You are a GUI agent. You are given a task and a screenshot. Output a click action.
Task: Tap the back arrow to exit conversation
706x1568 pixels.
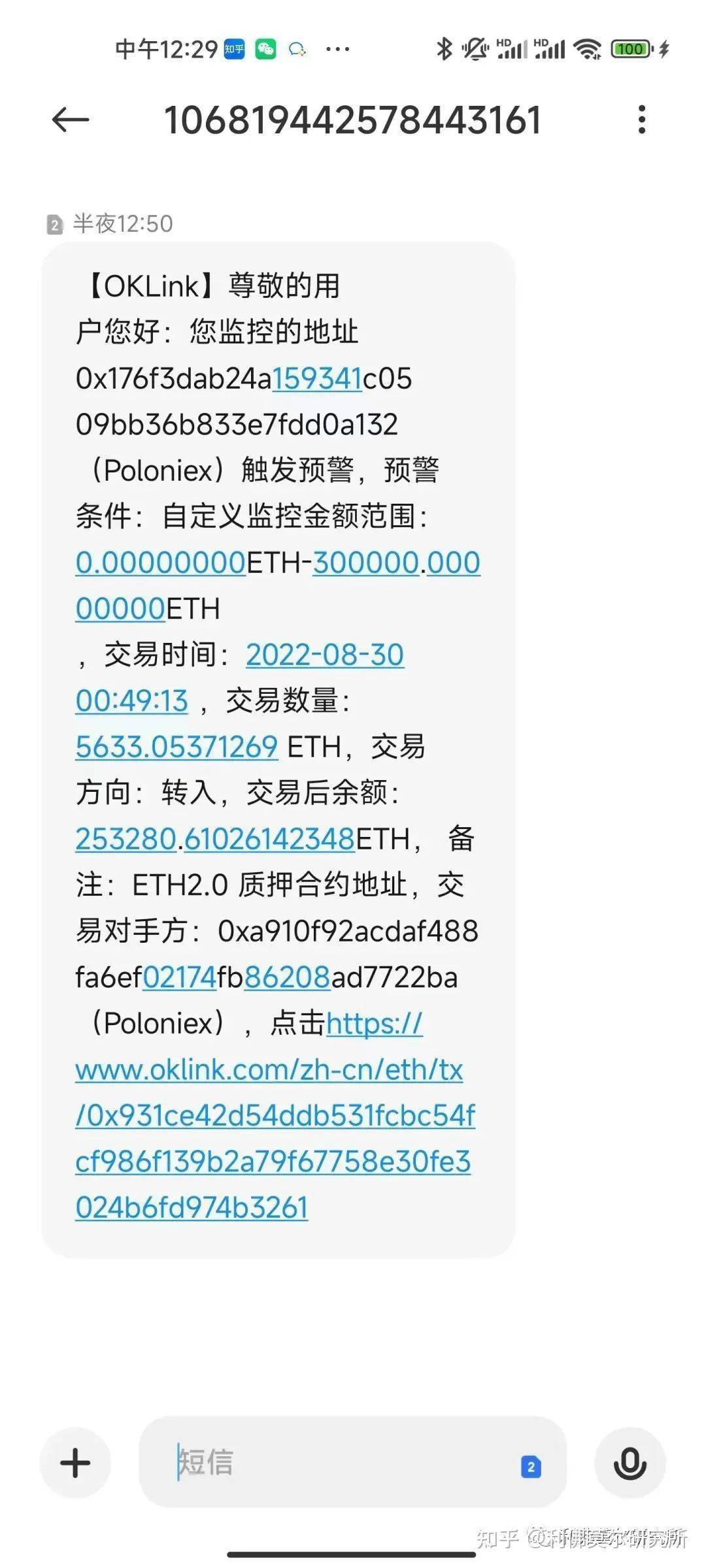click(70, 120)
